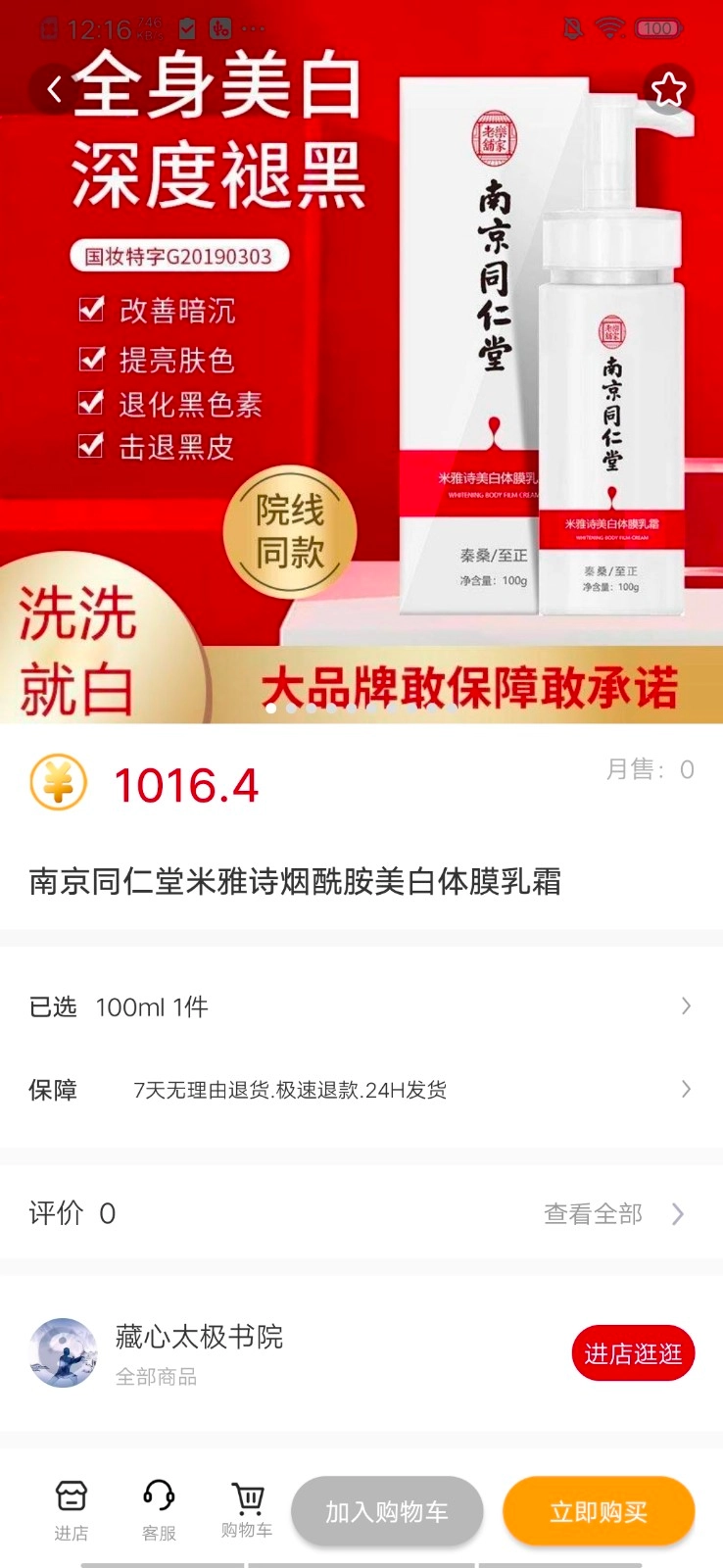Enter the shop via bottom 进店 icon
Screen dimensions: 723x1568
coord(71,1510)
